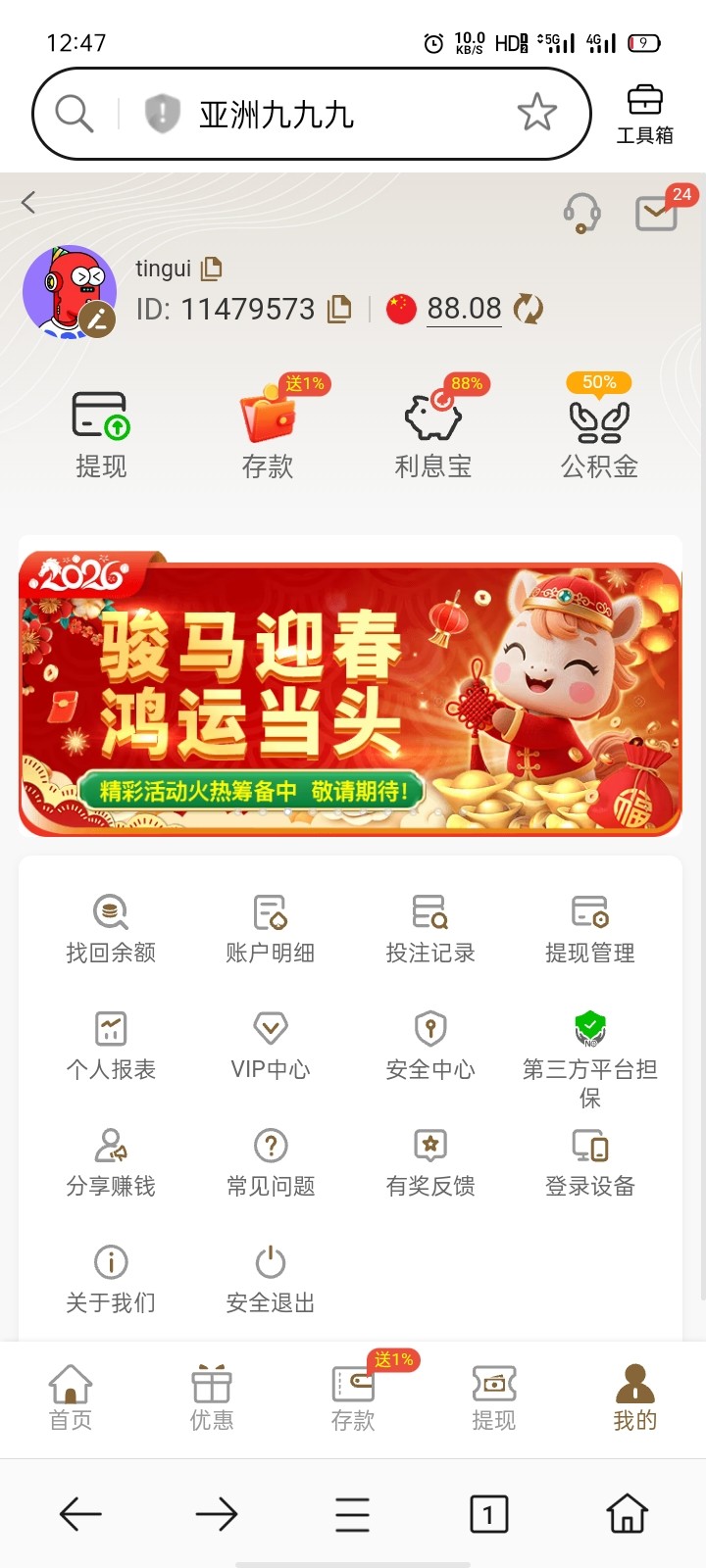Image resolution: width=706 pixels, height=1568 pixels.
Task: Copy the user ID 11479573
Action: [x=338, y=309]
